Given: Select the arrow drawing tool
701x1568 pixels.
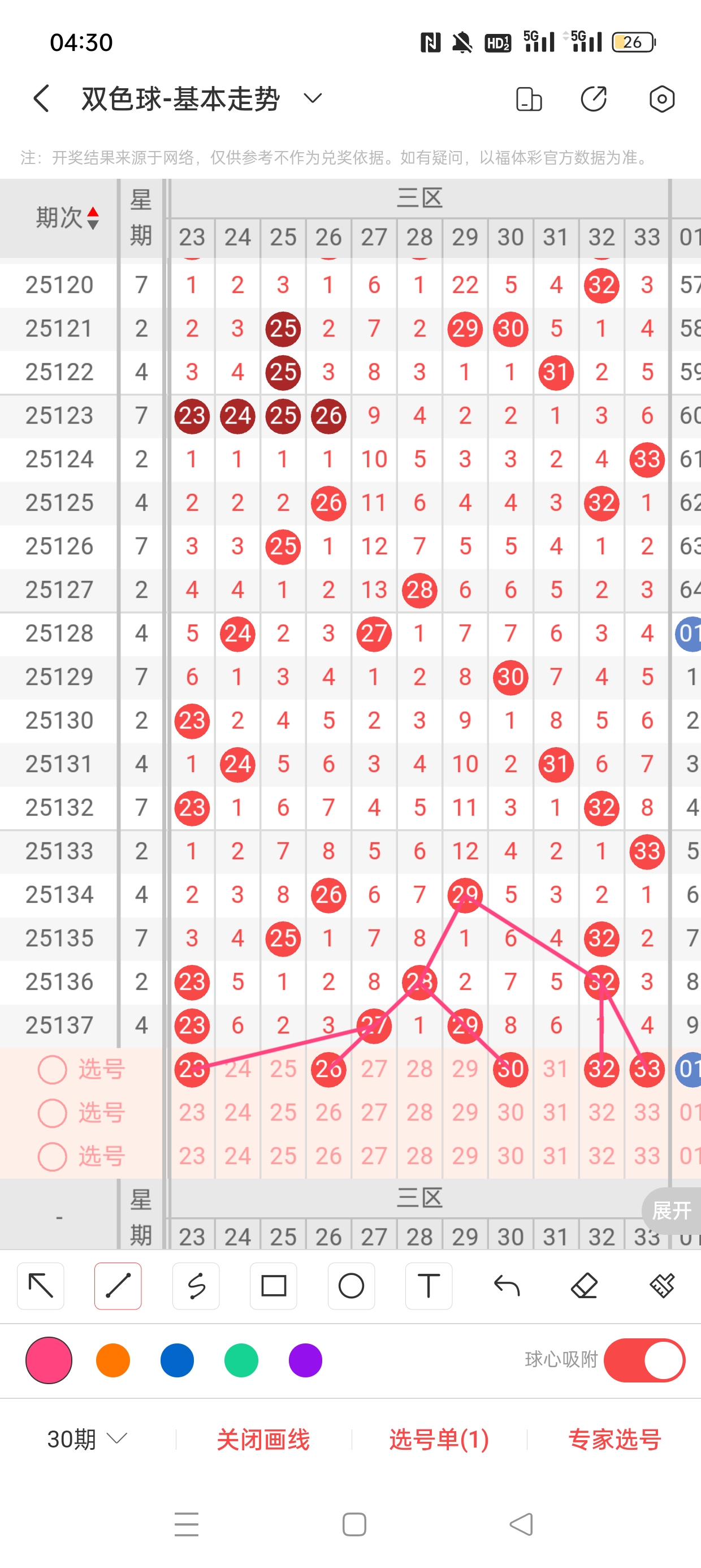Looking at the screenshot, I should (41, 1286).
